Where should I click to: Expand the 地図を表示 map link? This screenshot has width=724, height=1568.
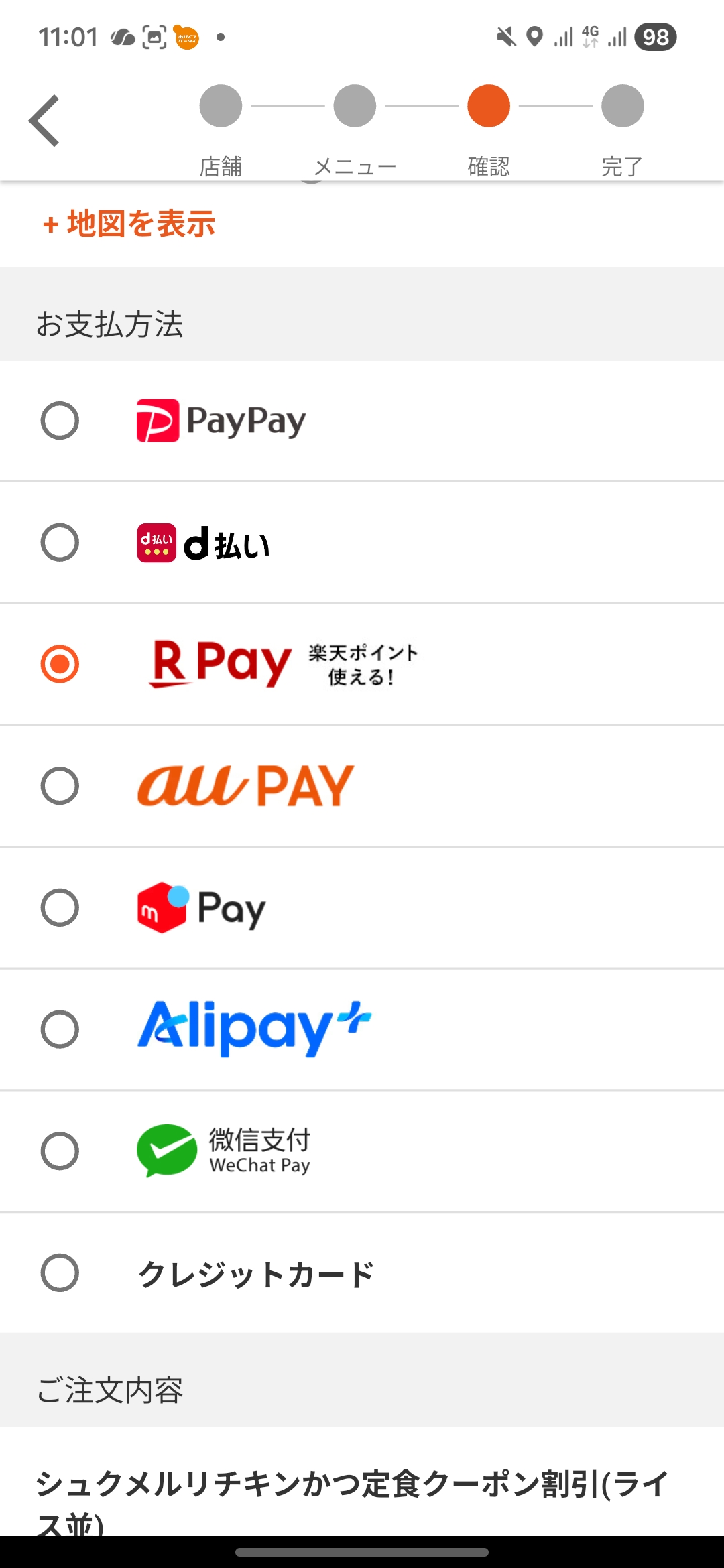pos(129,224)
